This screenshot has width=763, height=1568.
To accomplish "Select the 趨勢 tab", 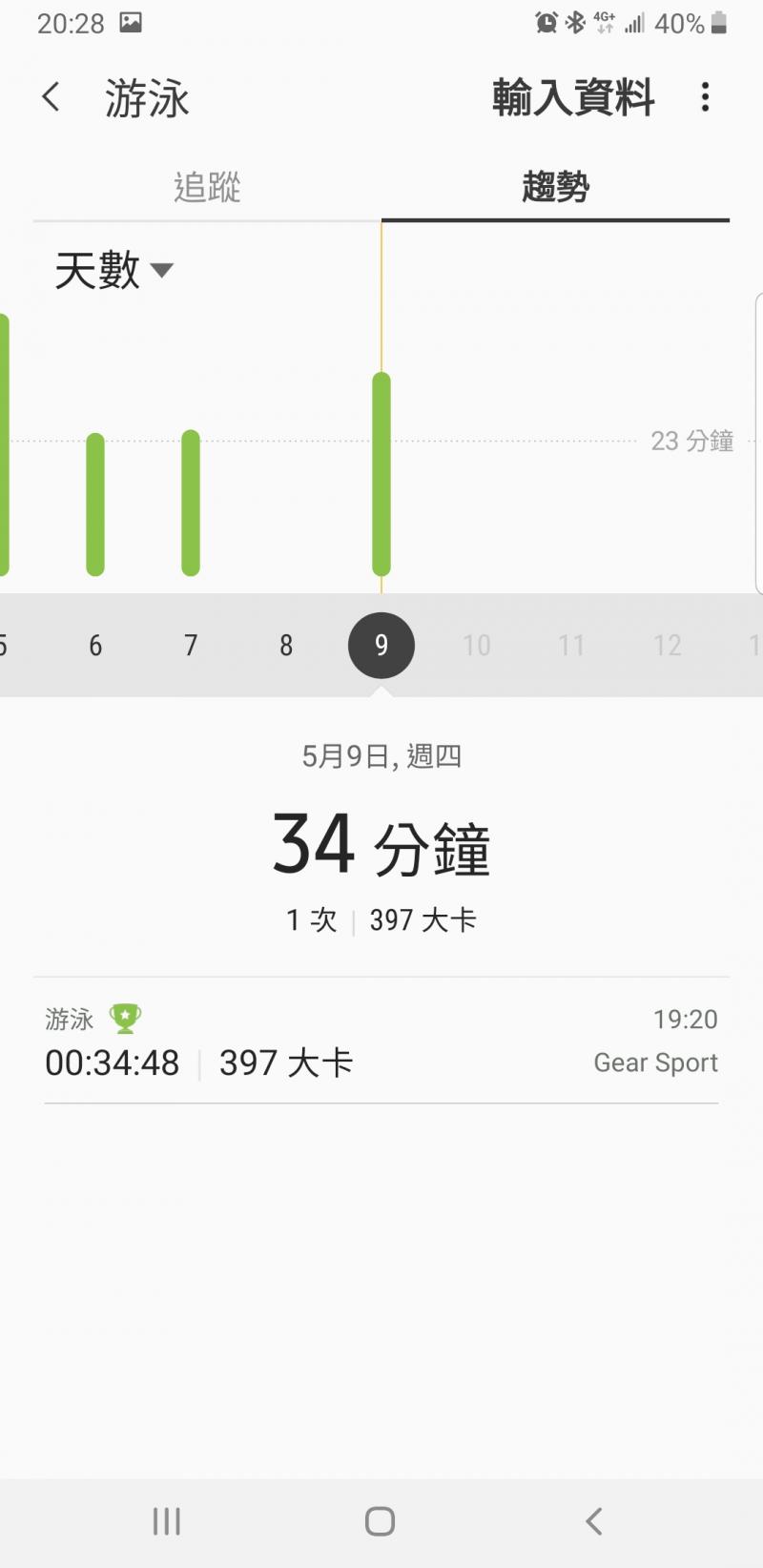I will coord(555,187).
